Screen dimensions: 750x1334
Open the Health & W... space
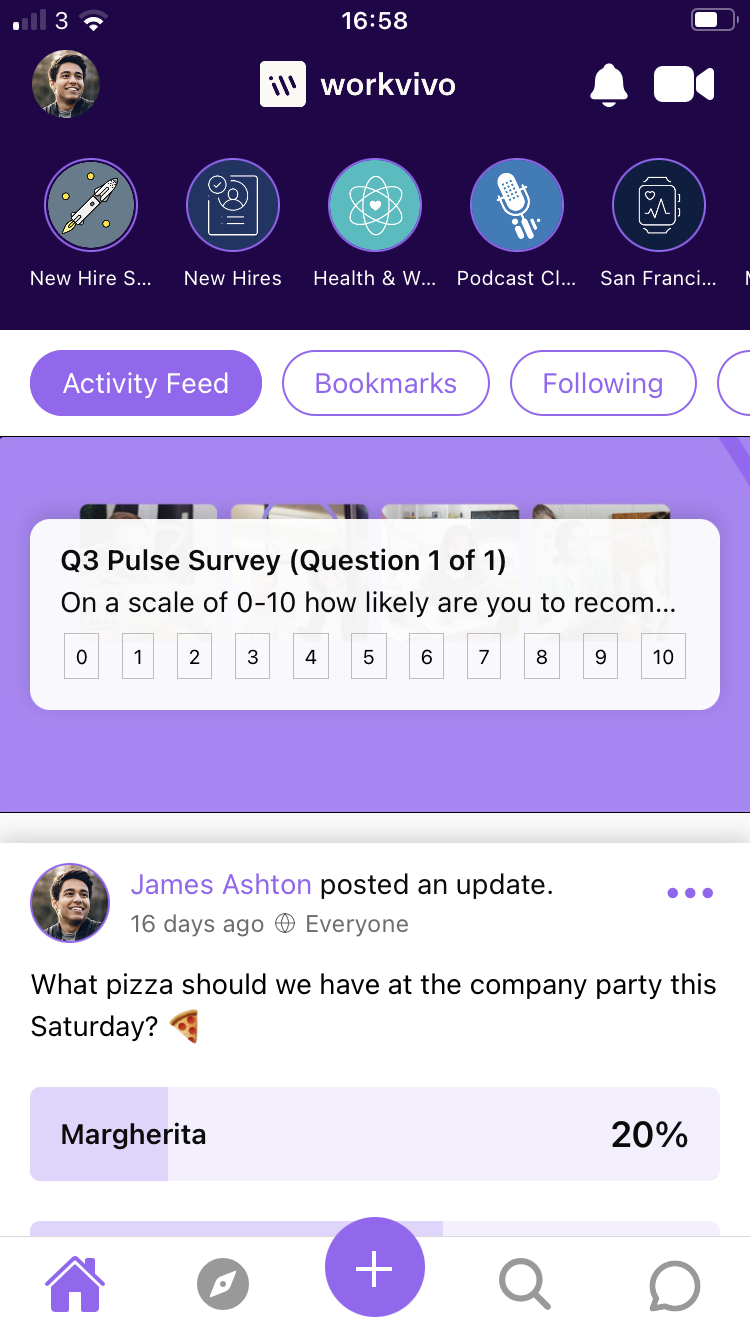coord(375,206)
